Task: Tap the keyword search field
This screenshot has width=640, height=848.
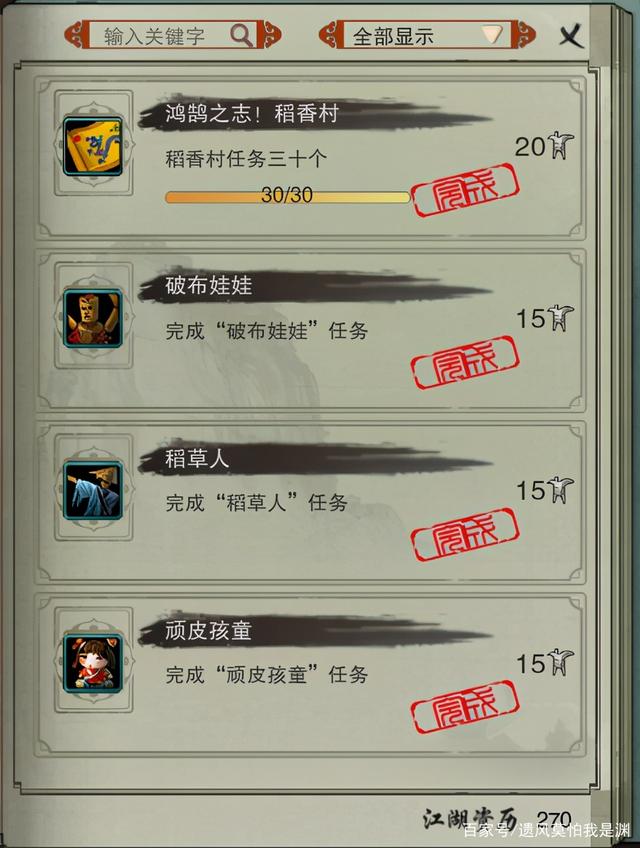Action: pos(160,36)
